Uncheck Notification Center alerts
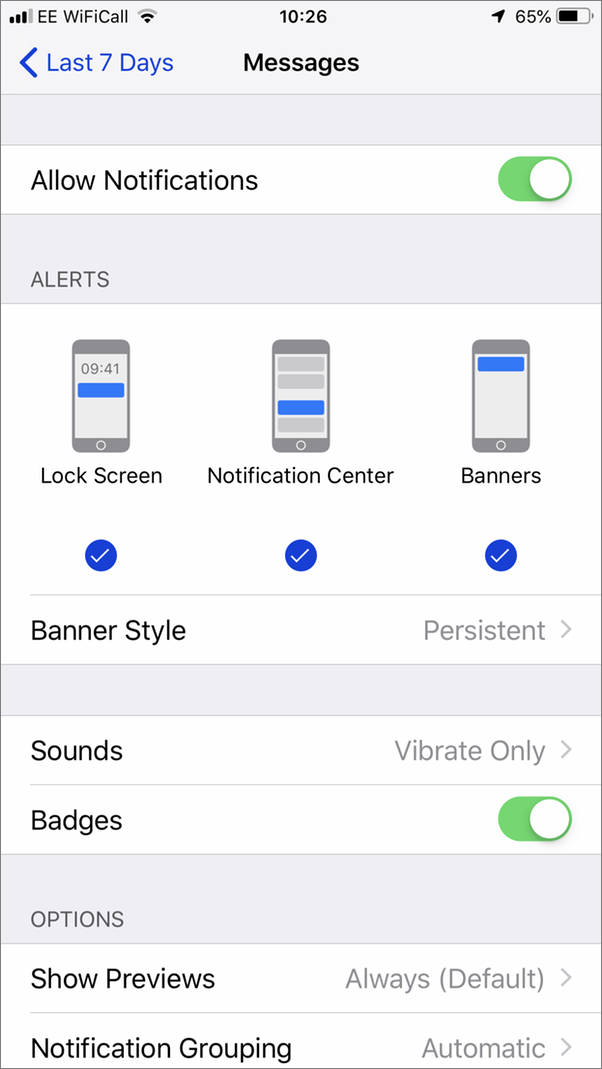Image resolution: width=602 pixels, height=1069 pixels. (x=301, y=556)
